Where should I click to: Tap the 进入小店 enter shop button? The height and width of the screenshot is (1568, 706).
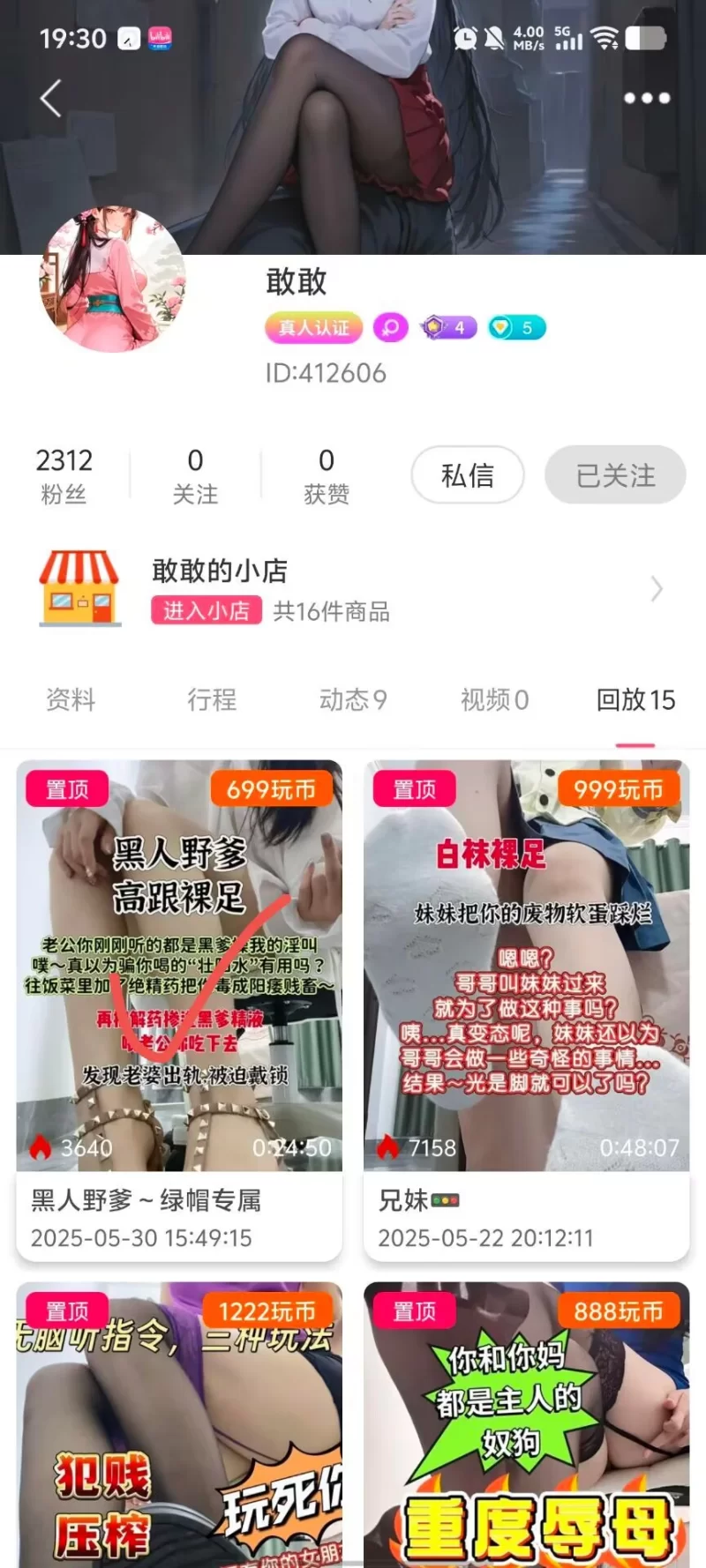click(x=207, y=611)
